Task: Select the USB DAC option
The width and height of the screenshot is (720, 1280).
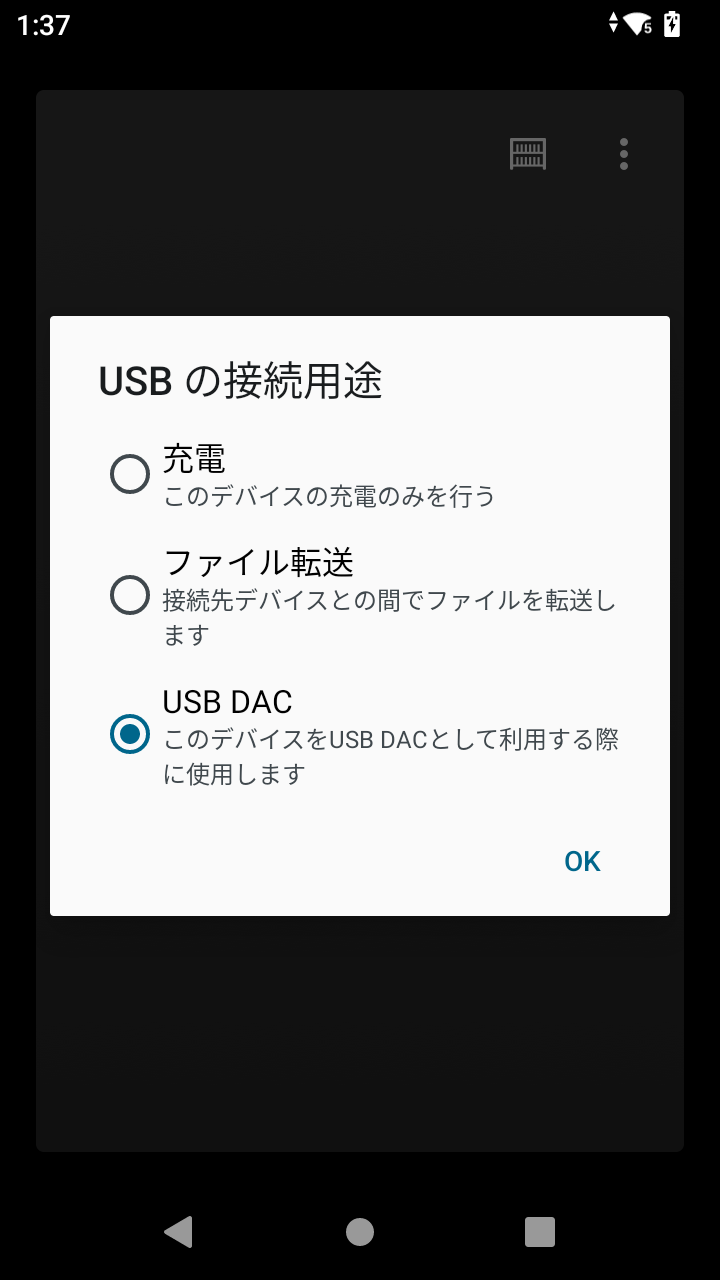Action: 130,734
